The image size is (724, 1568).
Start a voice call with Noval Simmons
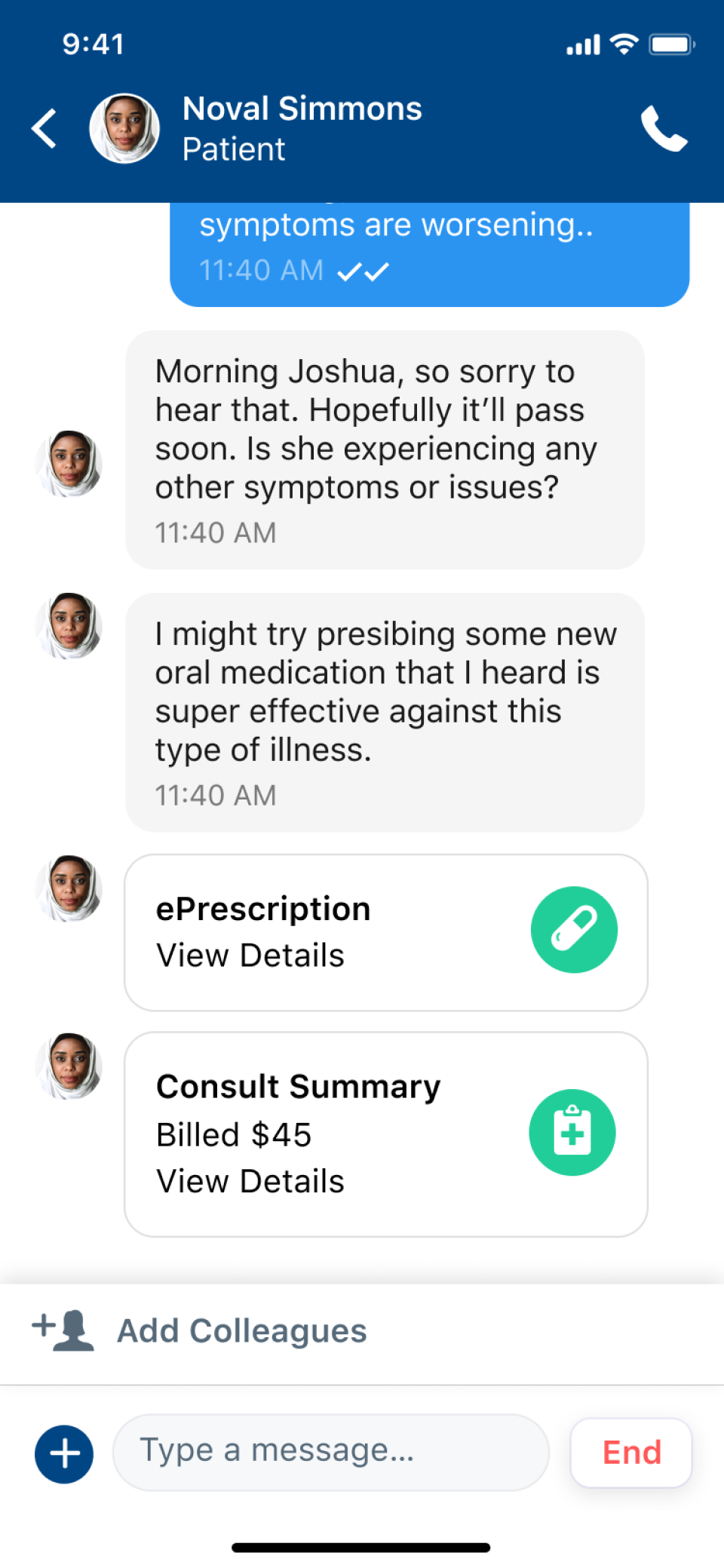(664, 127)
